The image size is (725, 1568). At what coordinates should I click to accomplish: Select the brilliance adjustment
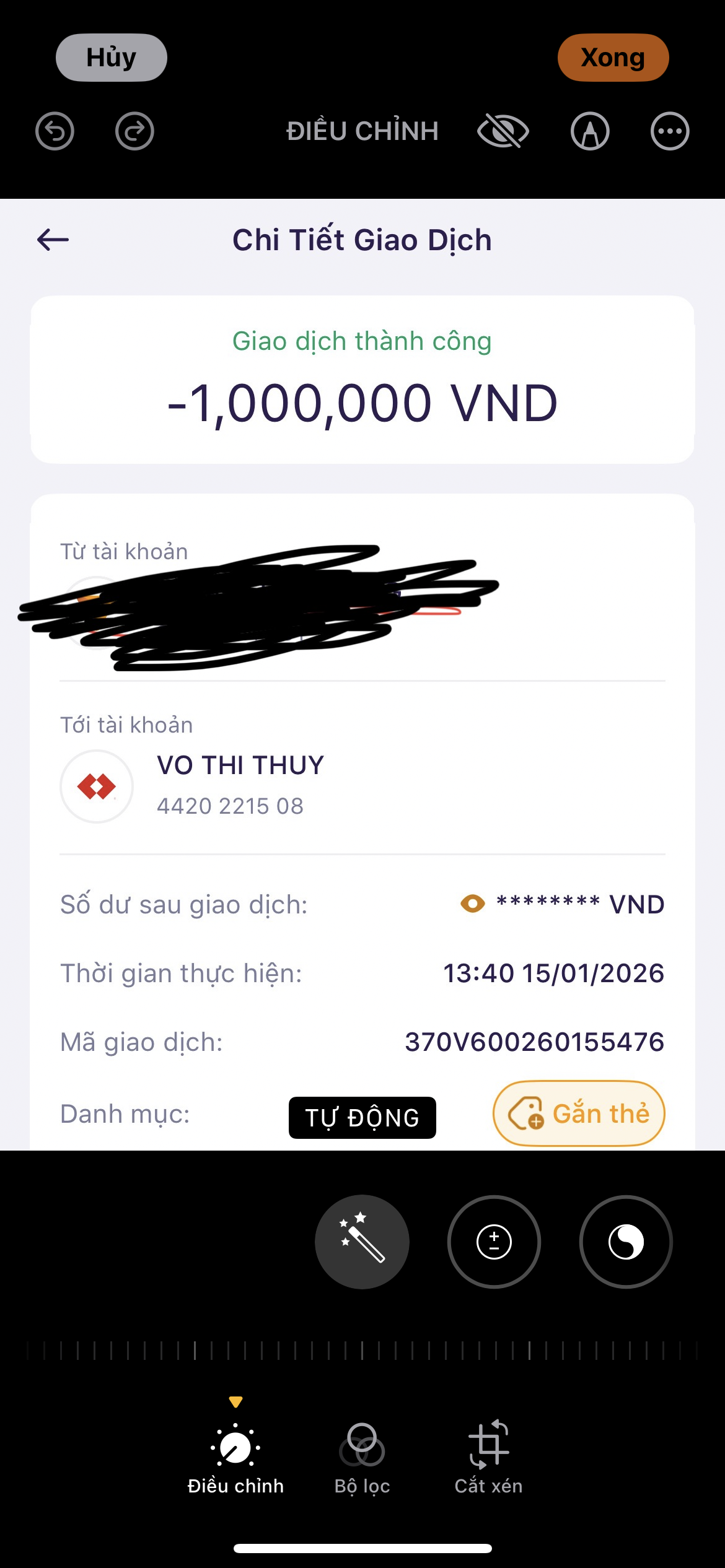coord(626,1242)
